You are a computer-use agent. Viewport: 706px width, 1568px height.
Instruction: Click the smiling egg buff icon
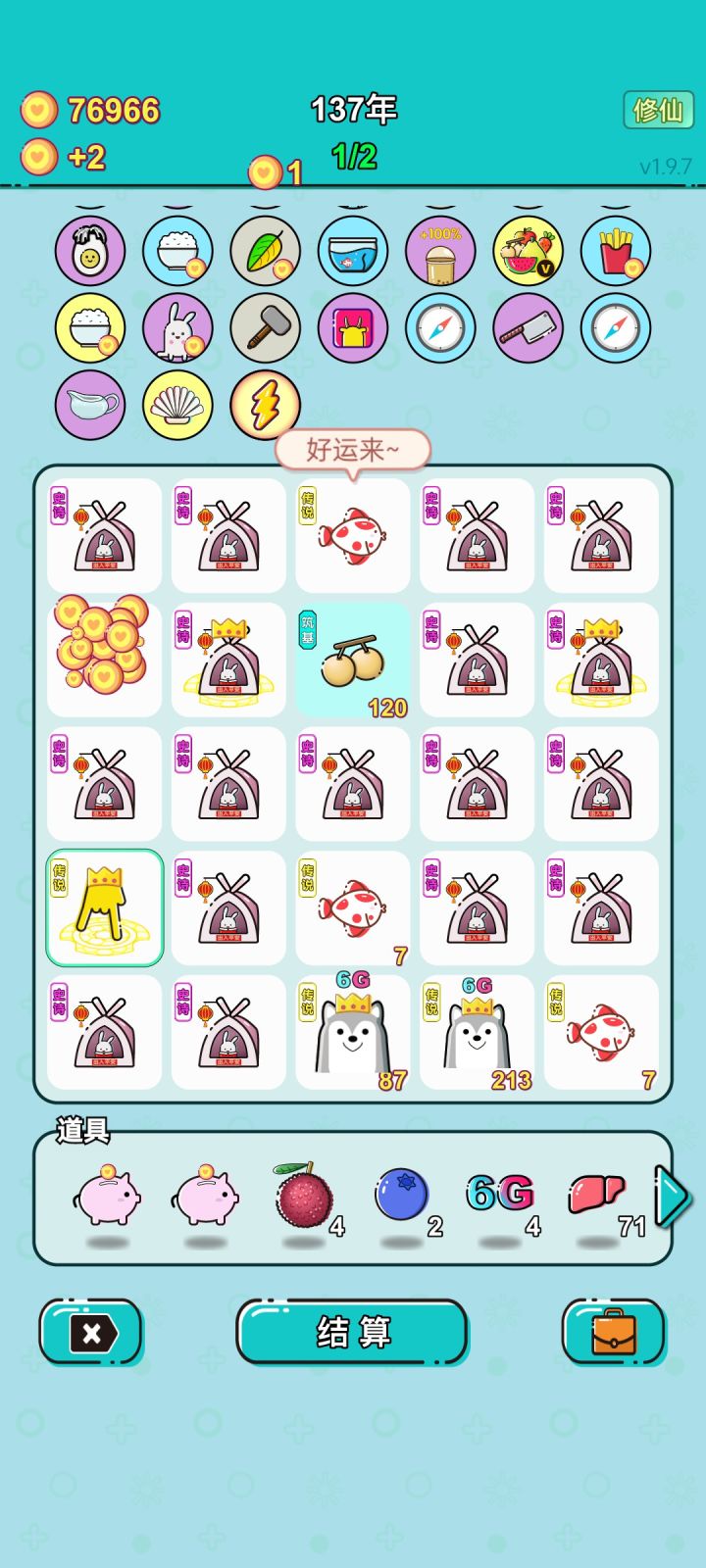89,252
